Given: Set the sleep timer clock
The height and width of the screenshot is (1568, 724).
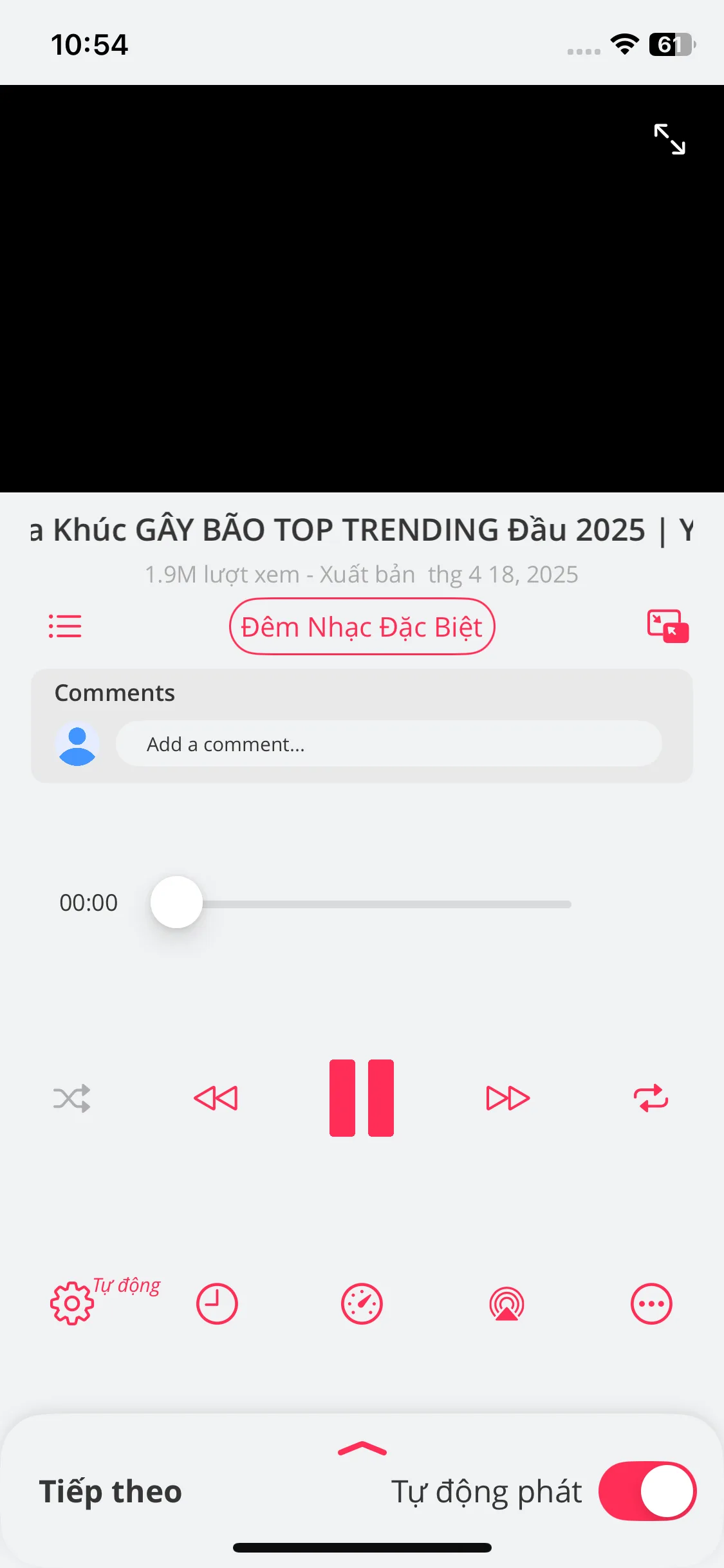Looking at the screenshot, I should 217,1304.
